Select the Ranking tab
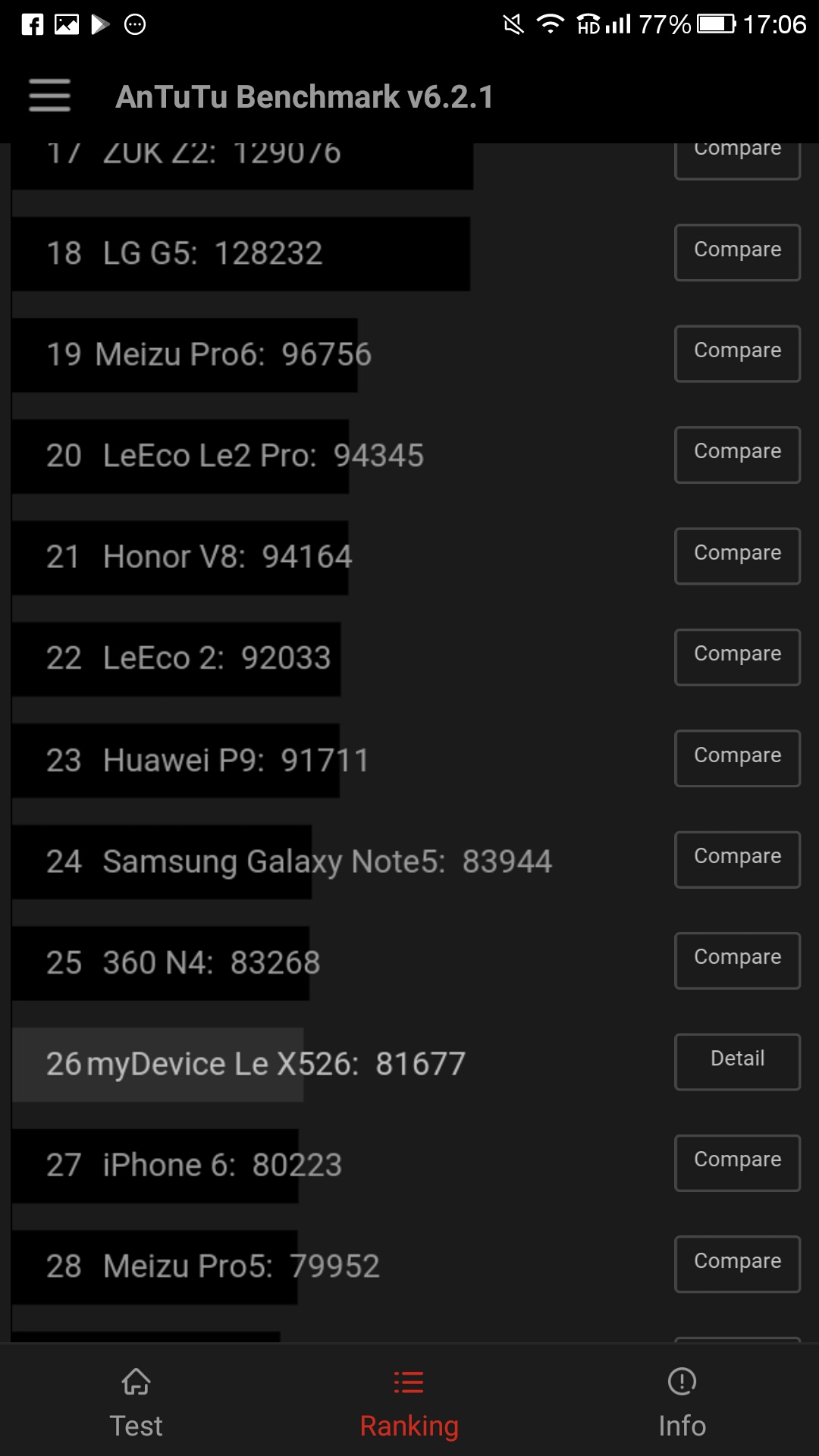Viewport: 819px width, 1456px height. click(x=409, y=1402)
